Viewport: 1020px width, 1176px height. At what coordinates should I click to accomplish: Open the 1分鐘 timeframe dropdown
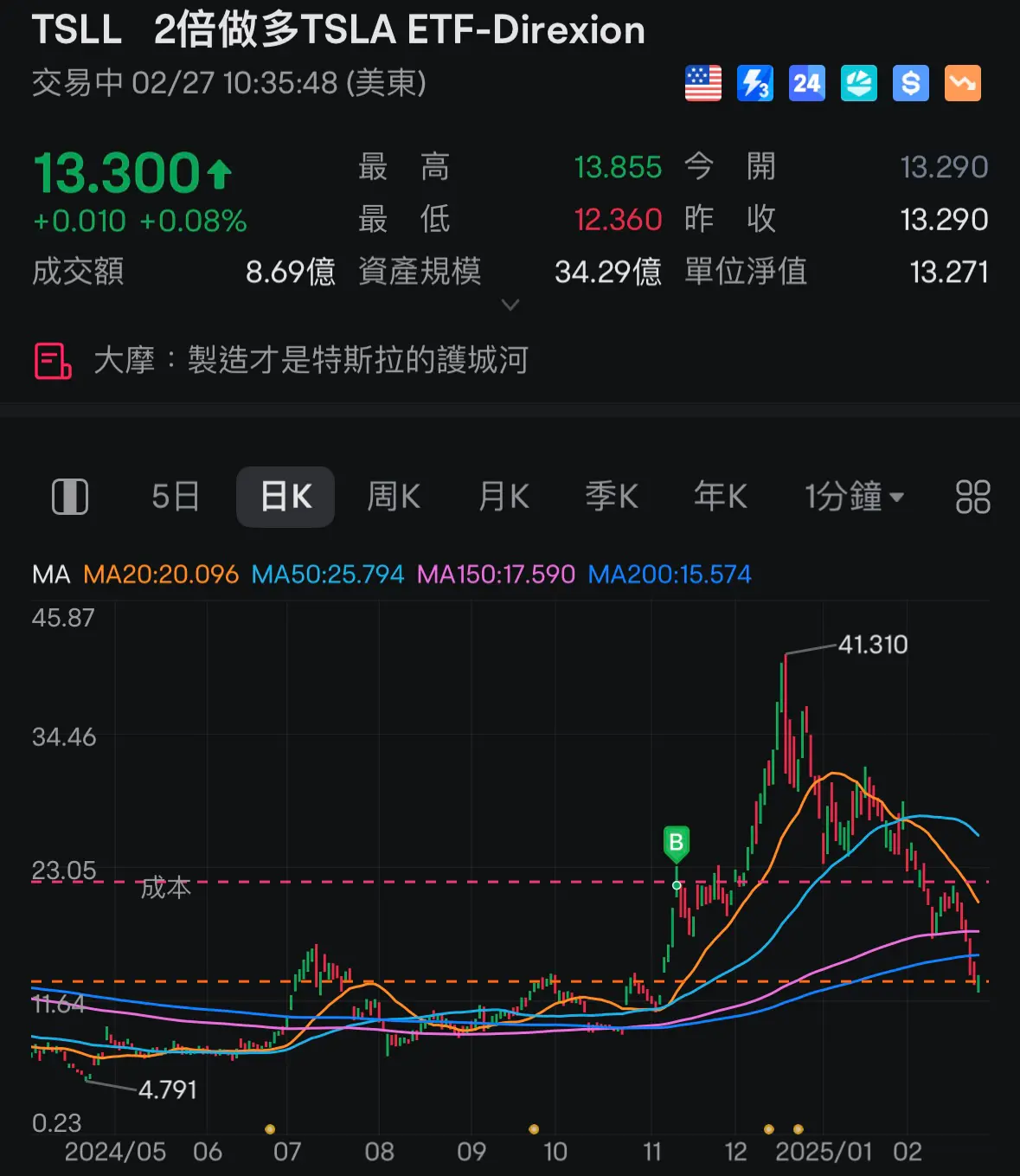[x=853, y=497]
